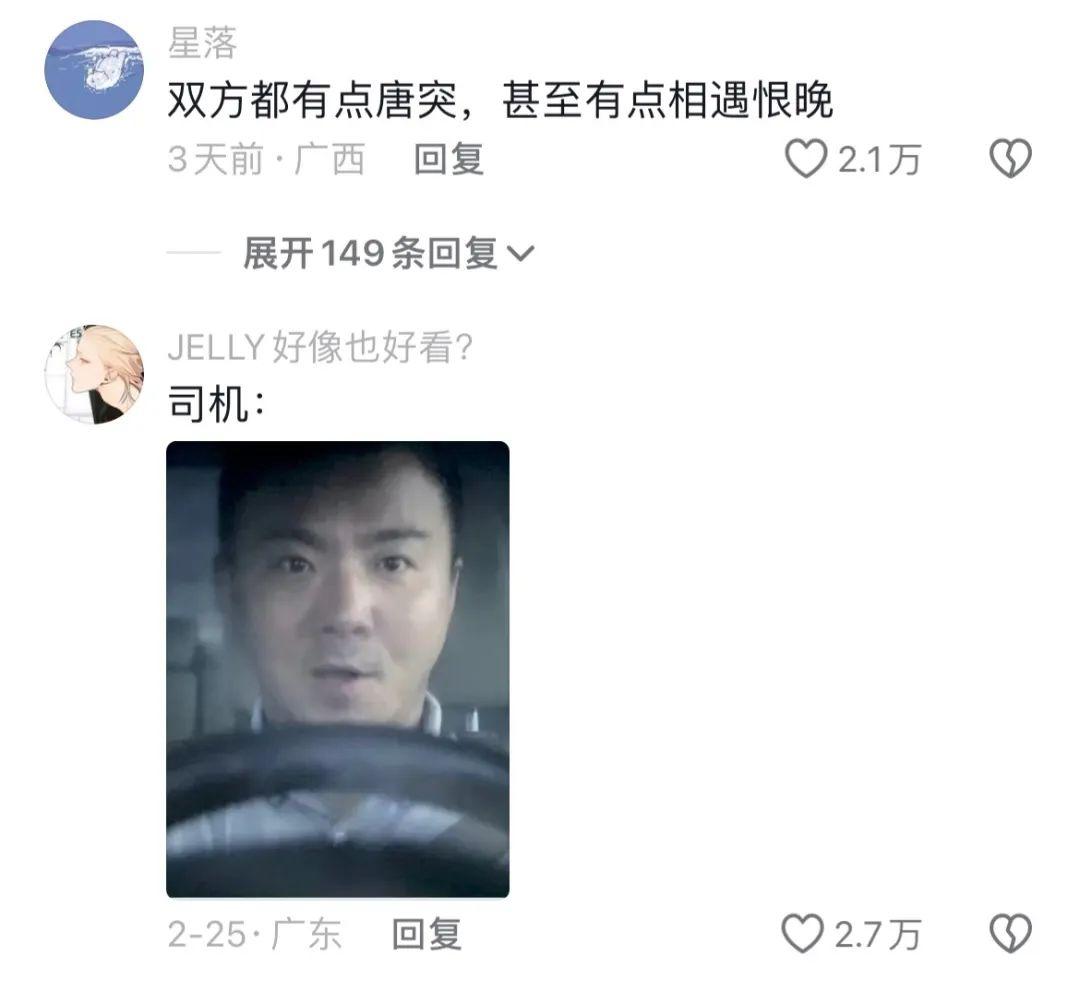Dislike 星落's comment
1080x1004 pixels.
pos(1010,160)
